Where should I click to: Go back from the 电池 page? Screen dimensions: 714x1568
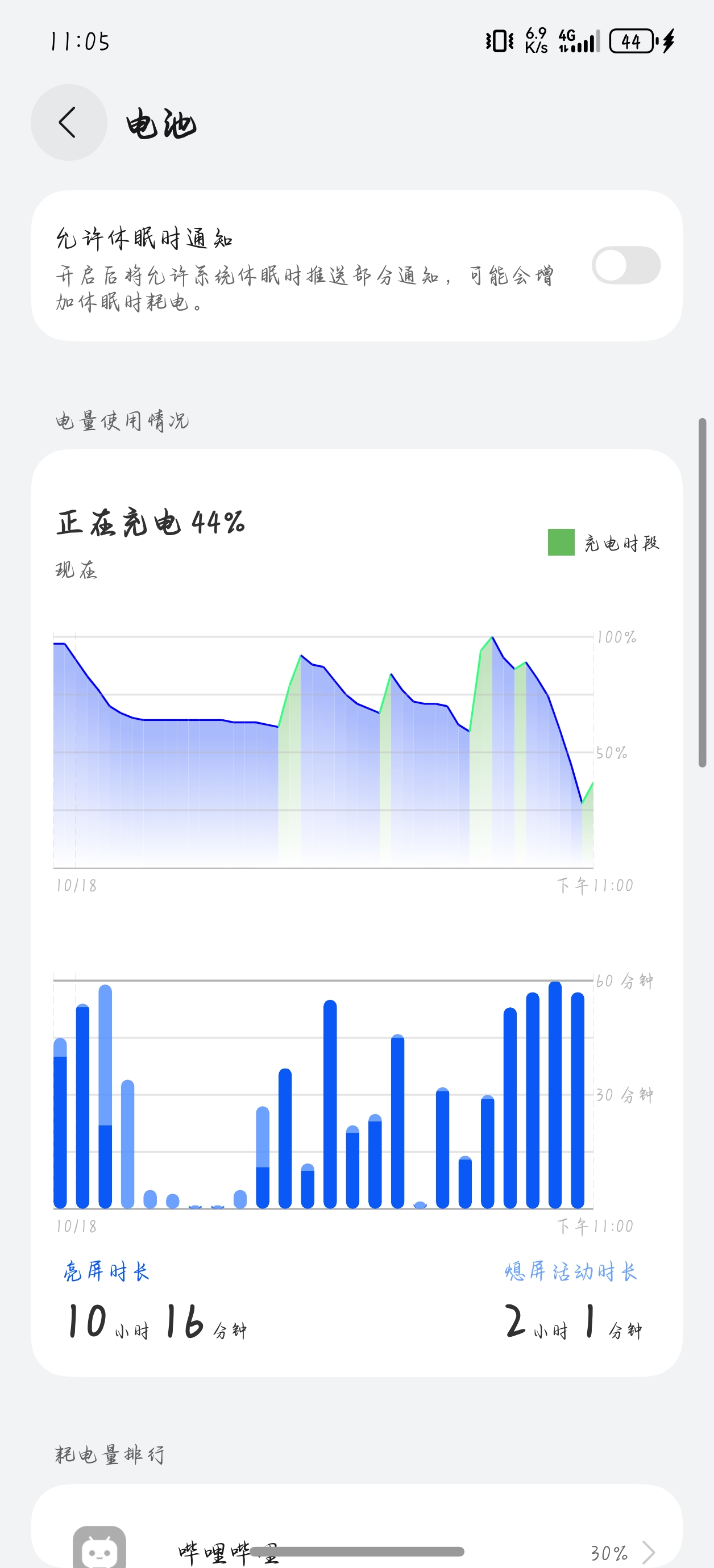pos(69,122)
